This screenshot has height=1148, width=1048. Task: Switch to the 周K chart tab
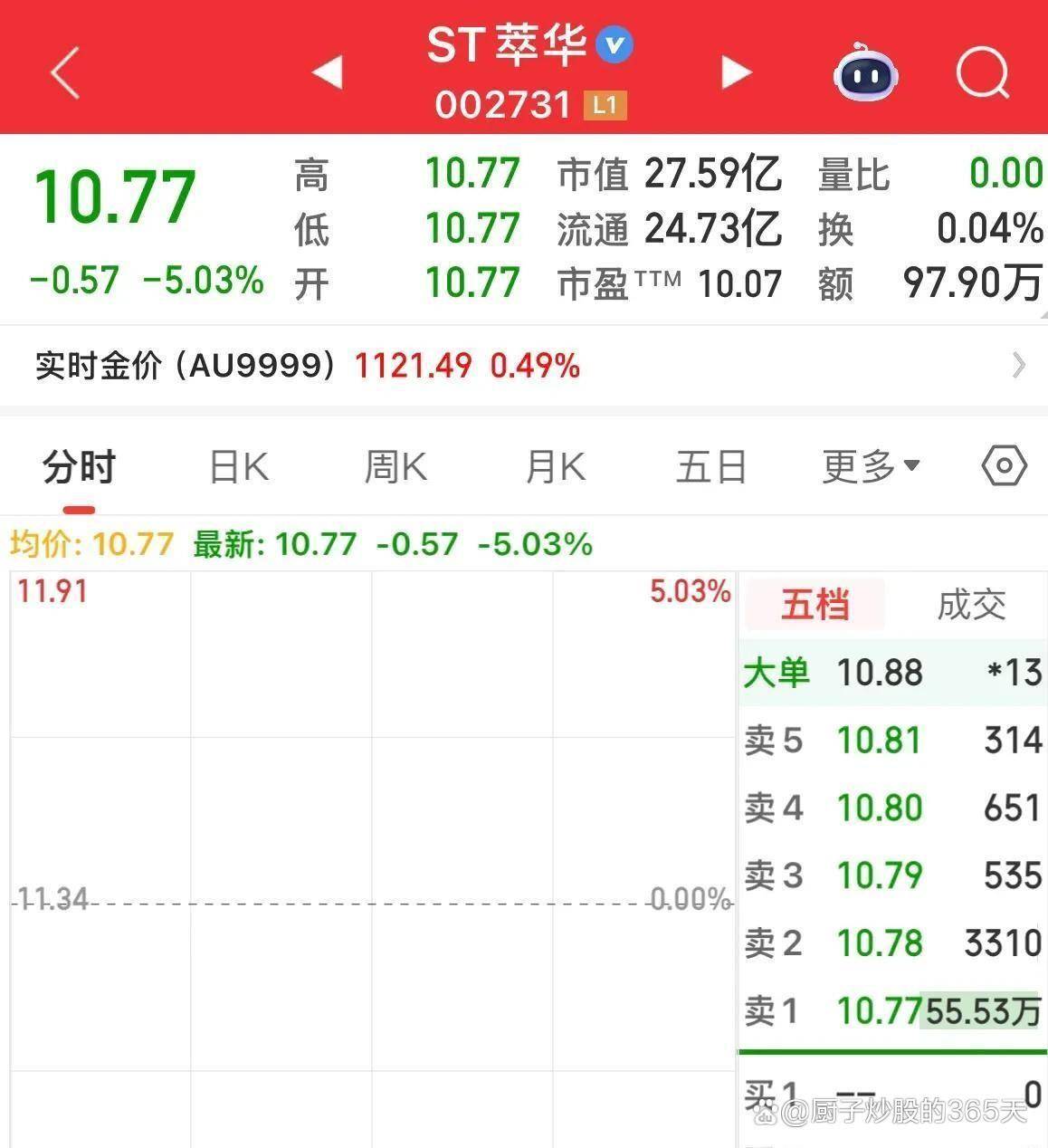tap(395, 468)
